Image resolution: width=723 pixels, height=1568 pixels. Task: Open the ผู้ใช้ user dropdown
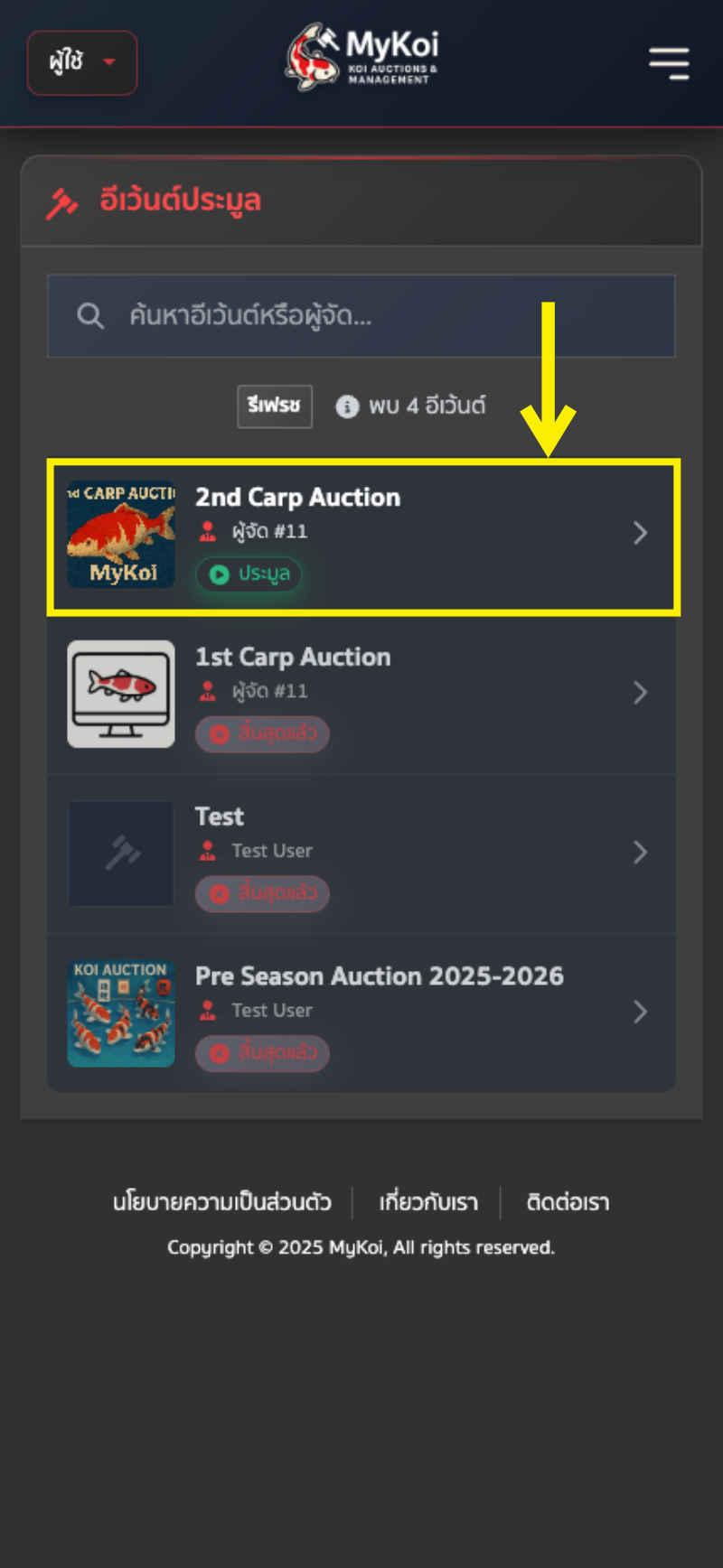(x=82, y=62)
